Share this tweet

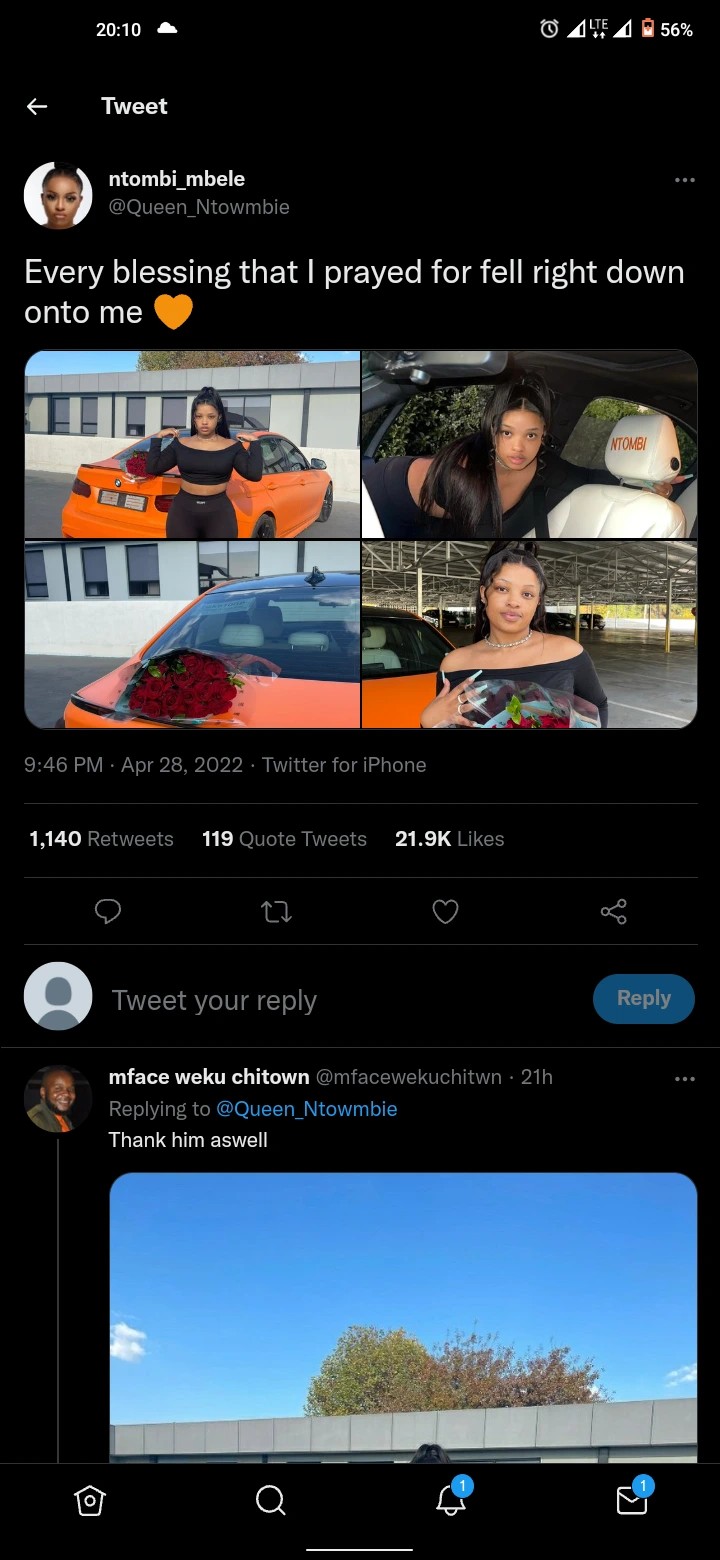[613, 911]
